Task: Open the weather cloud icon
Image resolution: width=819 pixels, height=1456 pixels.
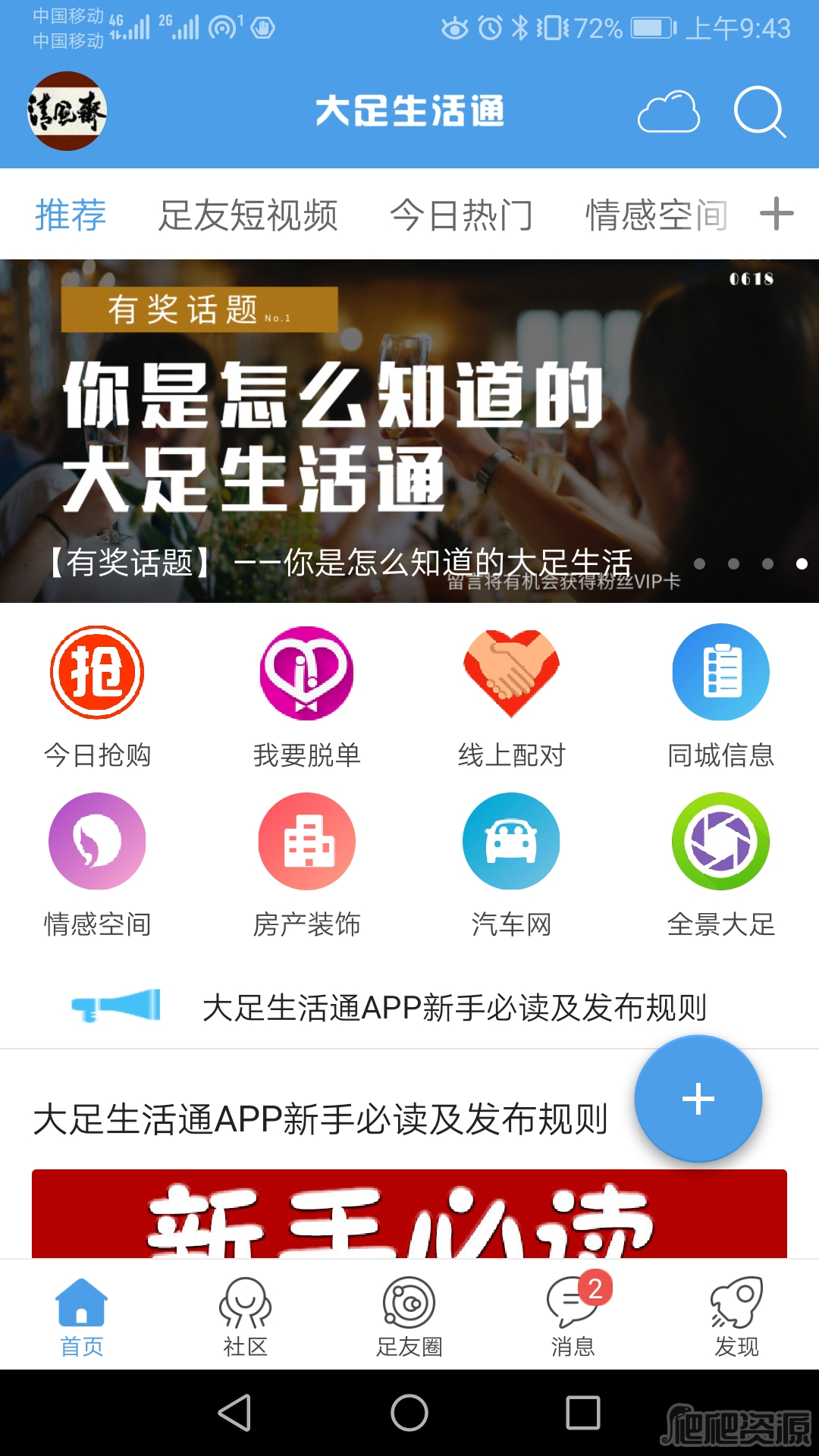Action: [x=668, y=111]
